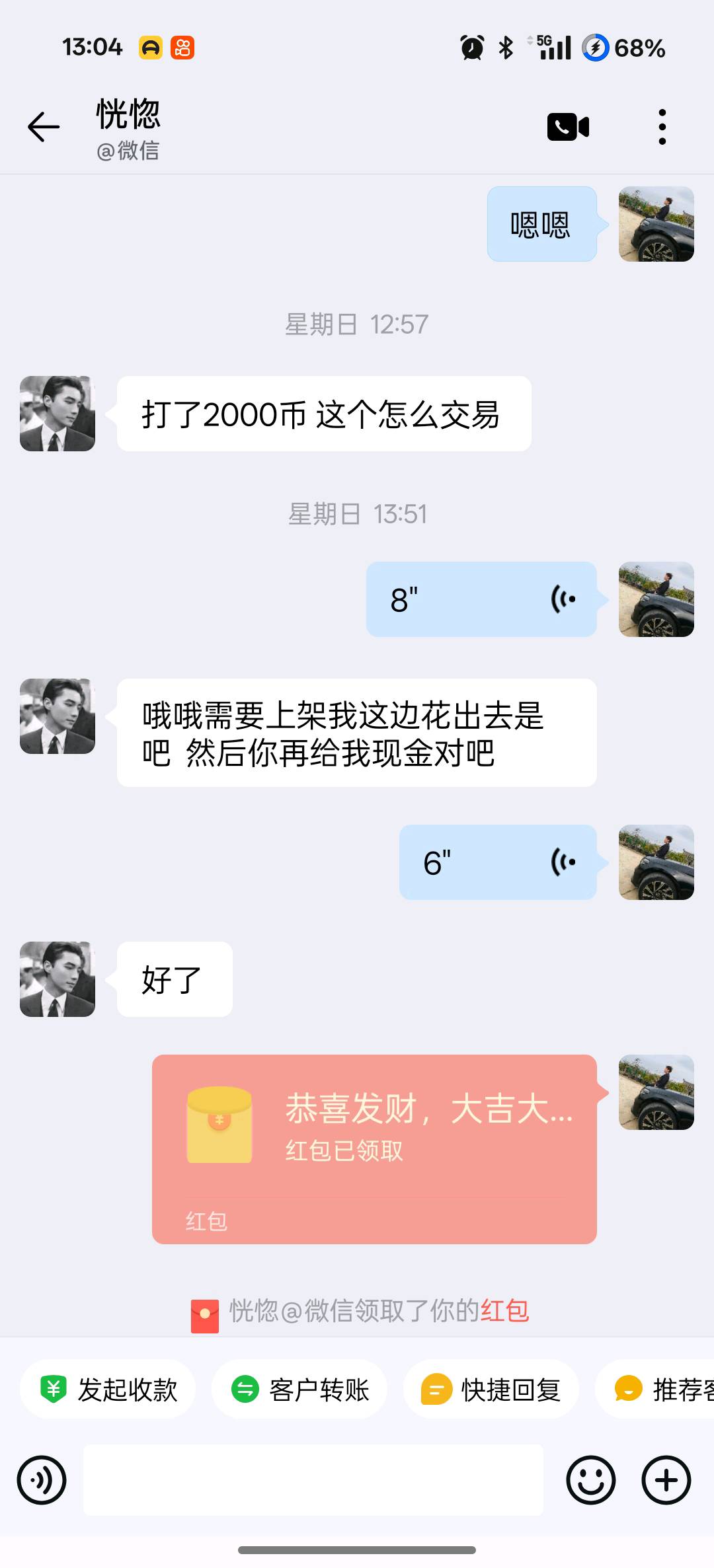714x1568 pixels.
Task: Switch to voice input mode
Action: pyautogui.click(x=41, y=1481)
